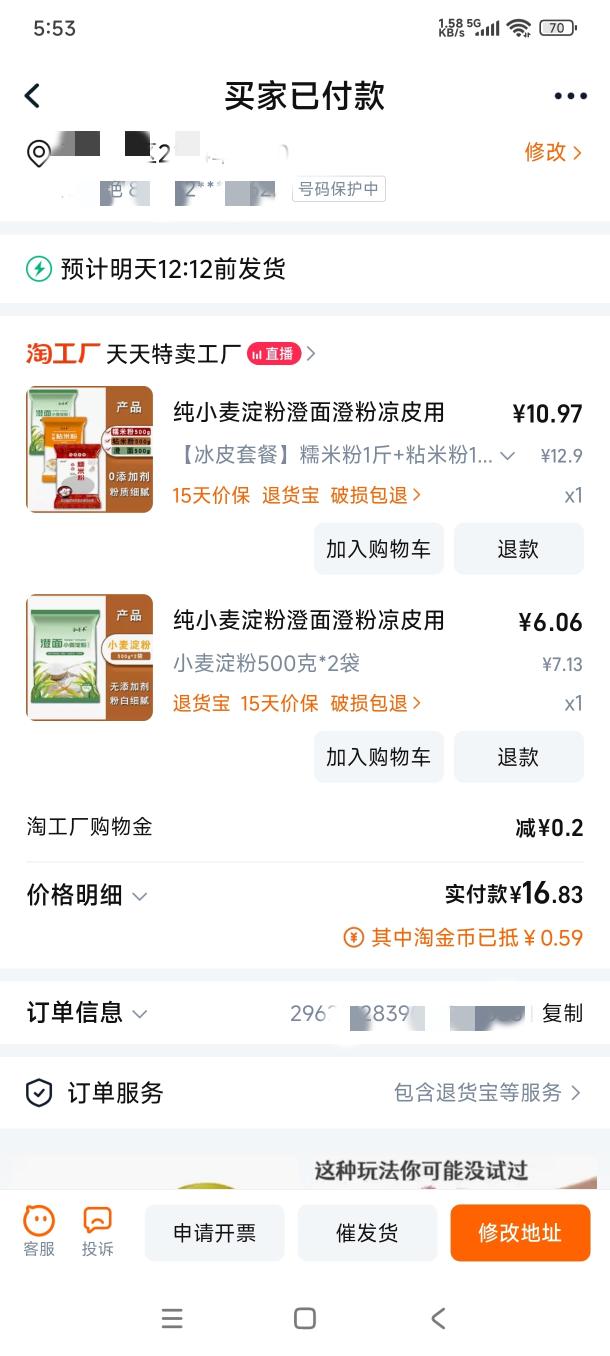Open the three-dot overflow menu

tap(570, 96)
